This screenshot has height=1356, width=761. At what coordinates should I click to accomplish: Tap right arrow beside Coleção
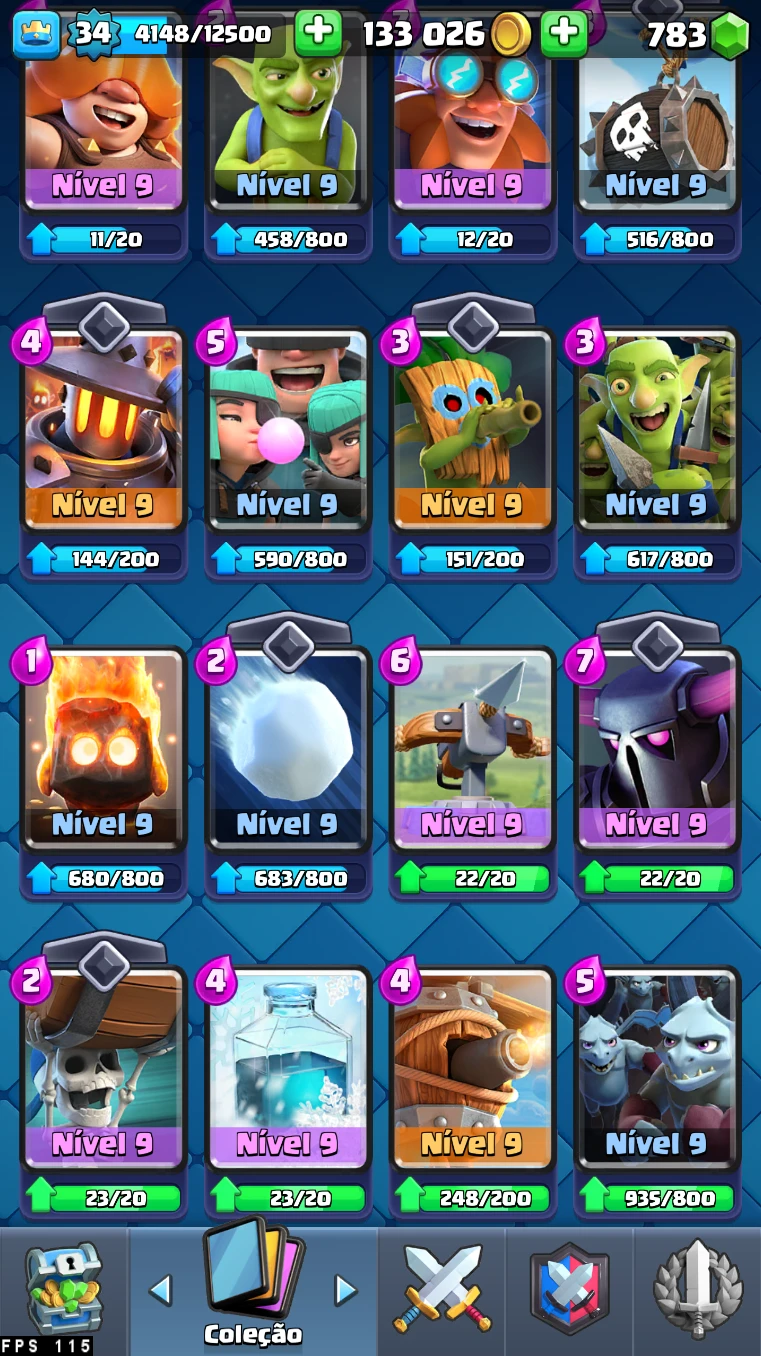pyautogui.click(x=345, y=1290)
